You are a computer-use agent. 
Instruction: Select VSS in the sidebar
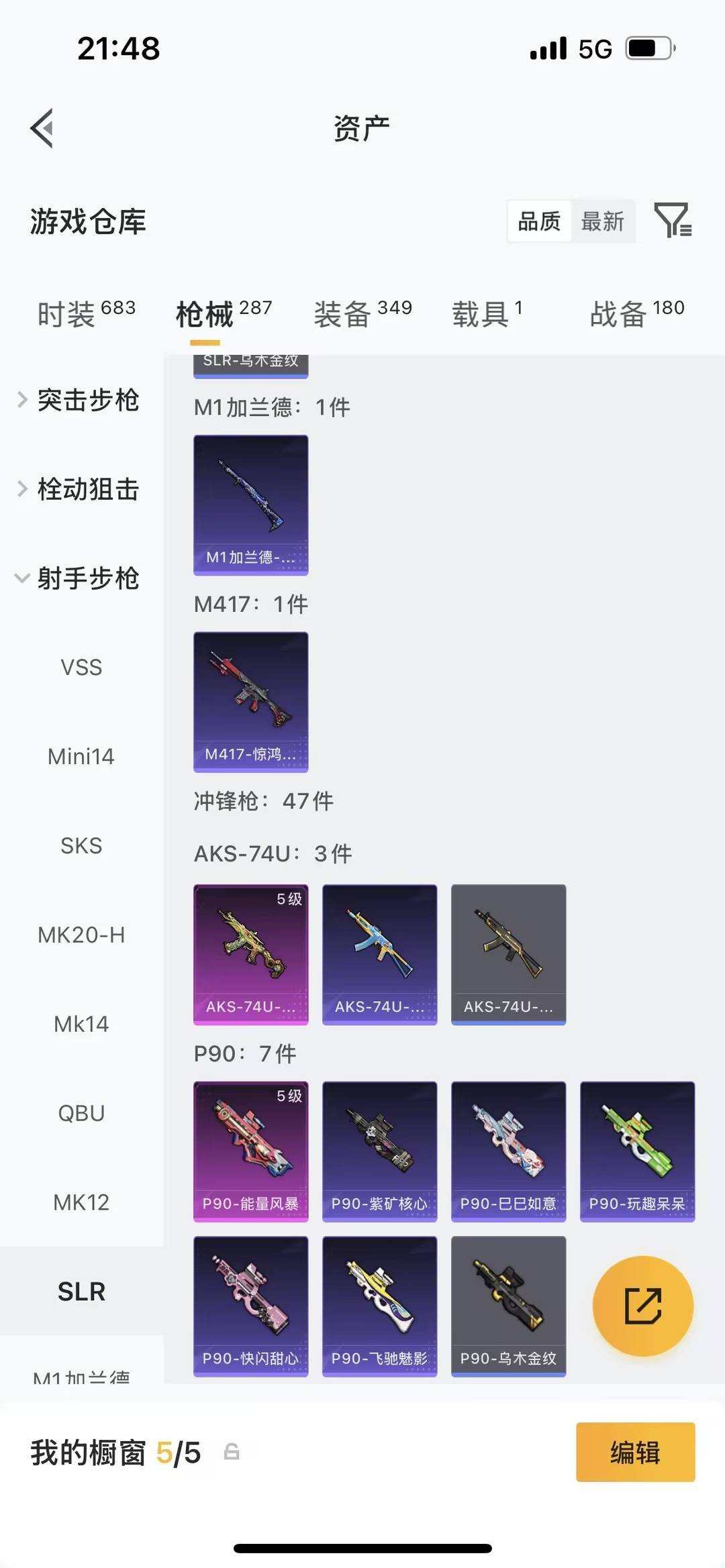click(x=81, y=668)
